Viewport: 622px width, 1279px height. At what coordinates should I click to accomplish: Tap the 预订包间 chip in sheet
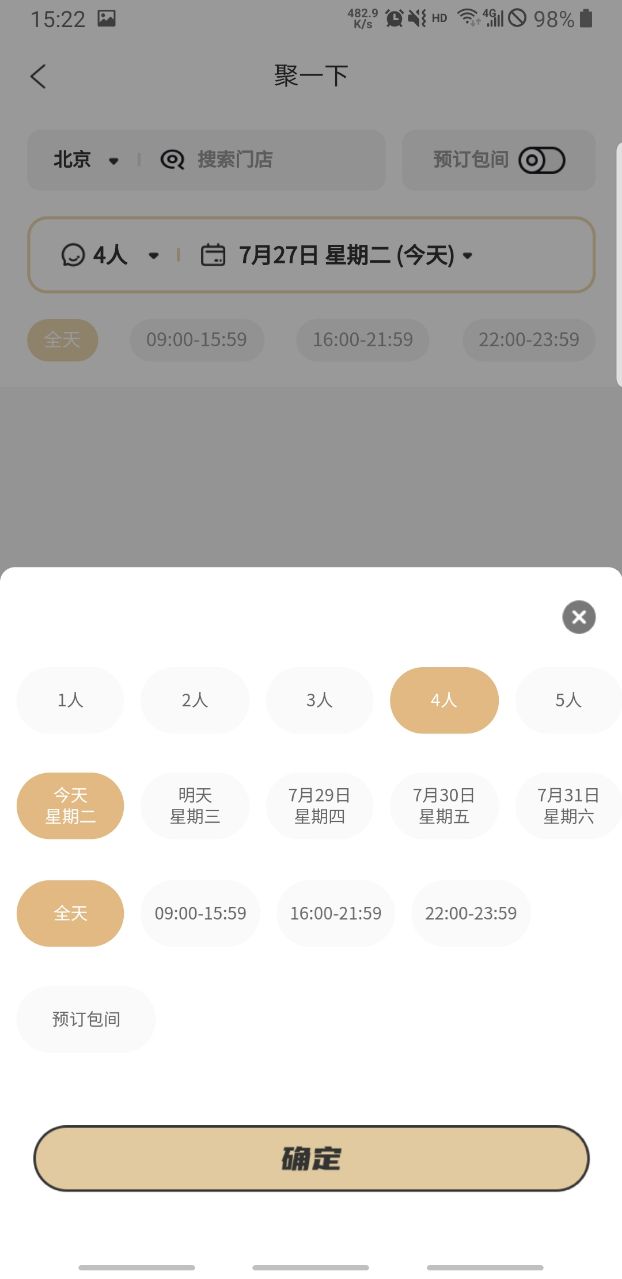point(86,1019)
